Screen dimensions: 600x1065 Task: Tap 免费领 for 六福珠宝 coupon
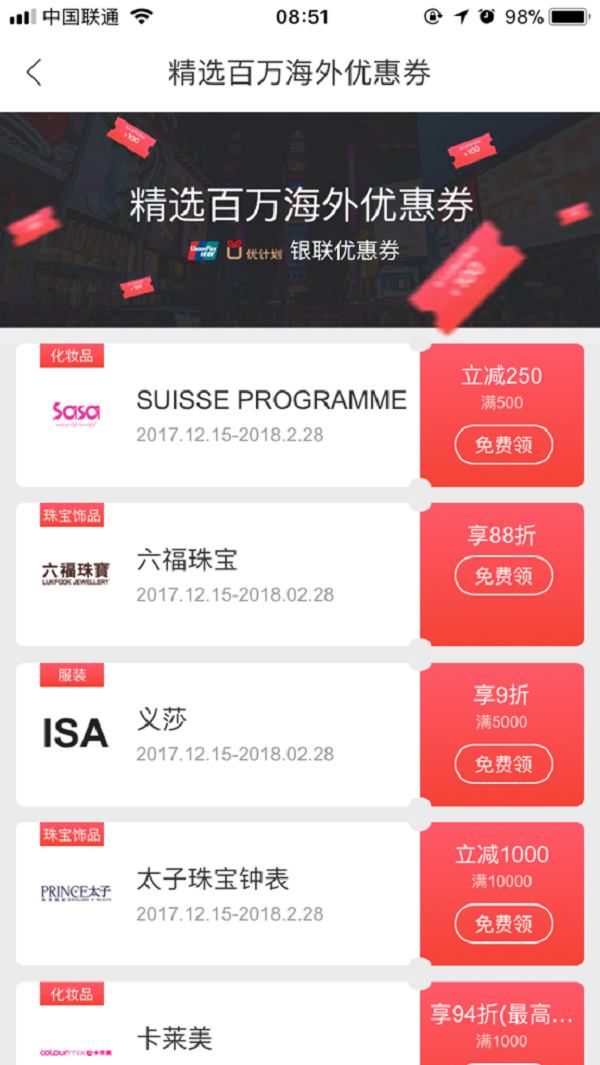point(503,576)
